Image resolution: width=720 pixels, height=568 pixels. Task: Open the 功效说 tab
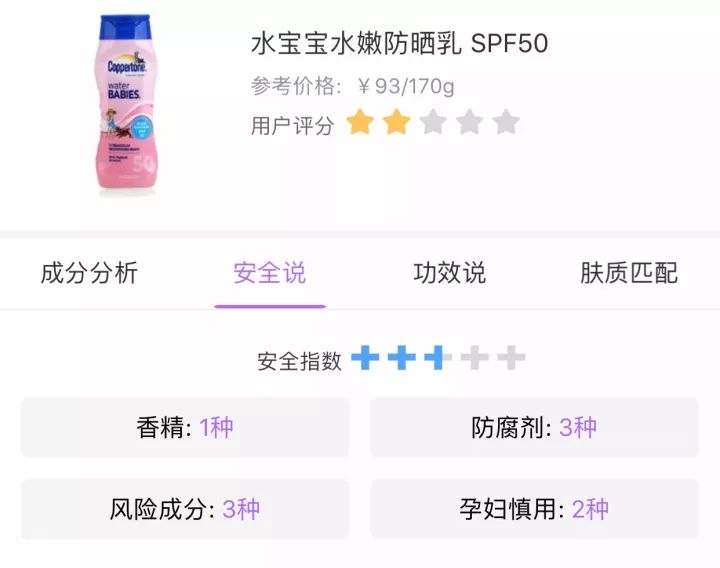(449, 273)
